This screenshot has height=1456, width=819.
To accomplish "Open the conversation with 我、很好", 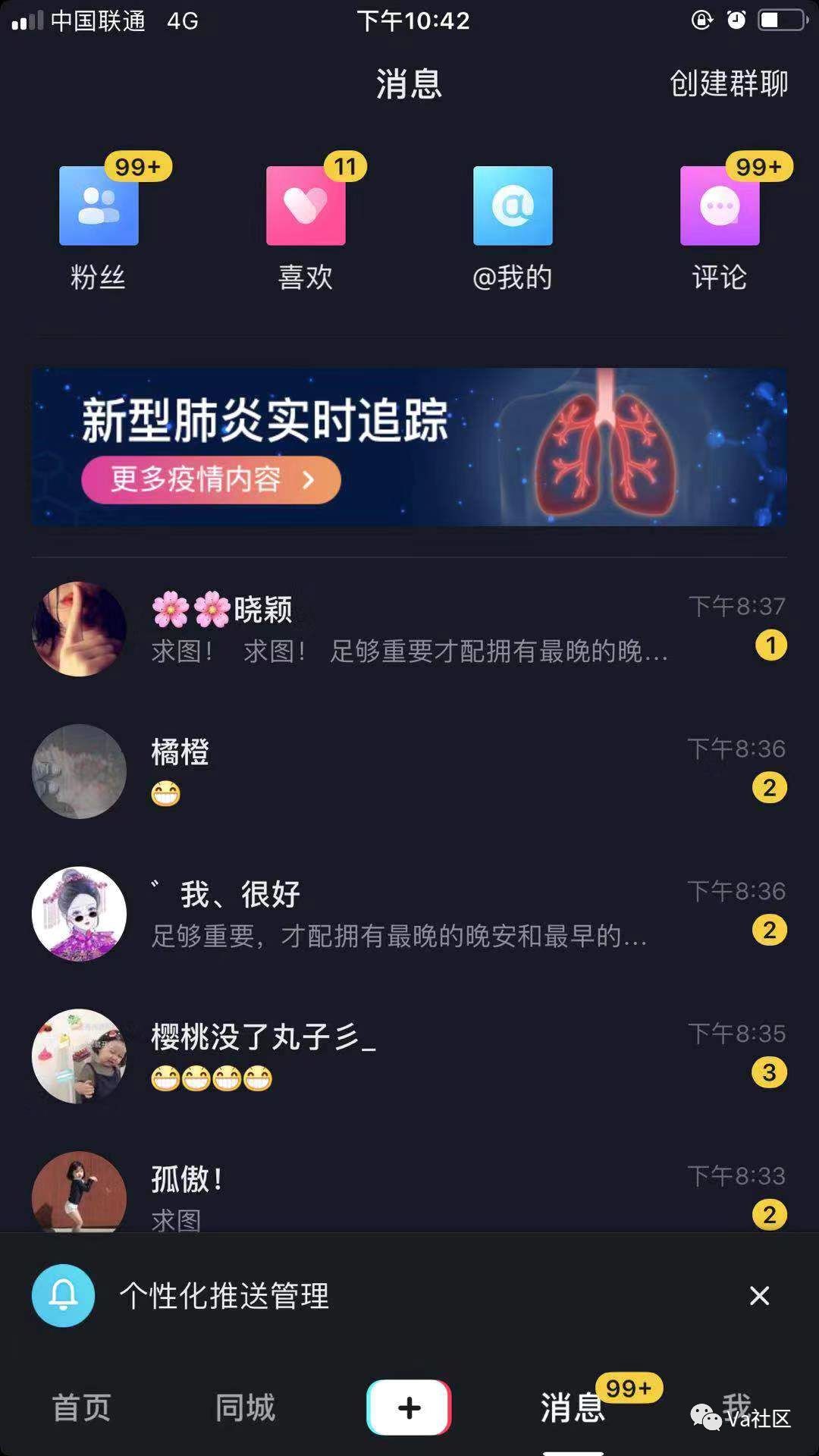I will tap(409, 914).
